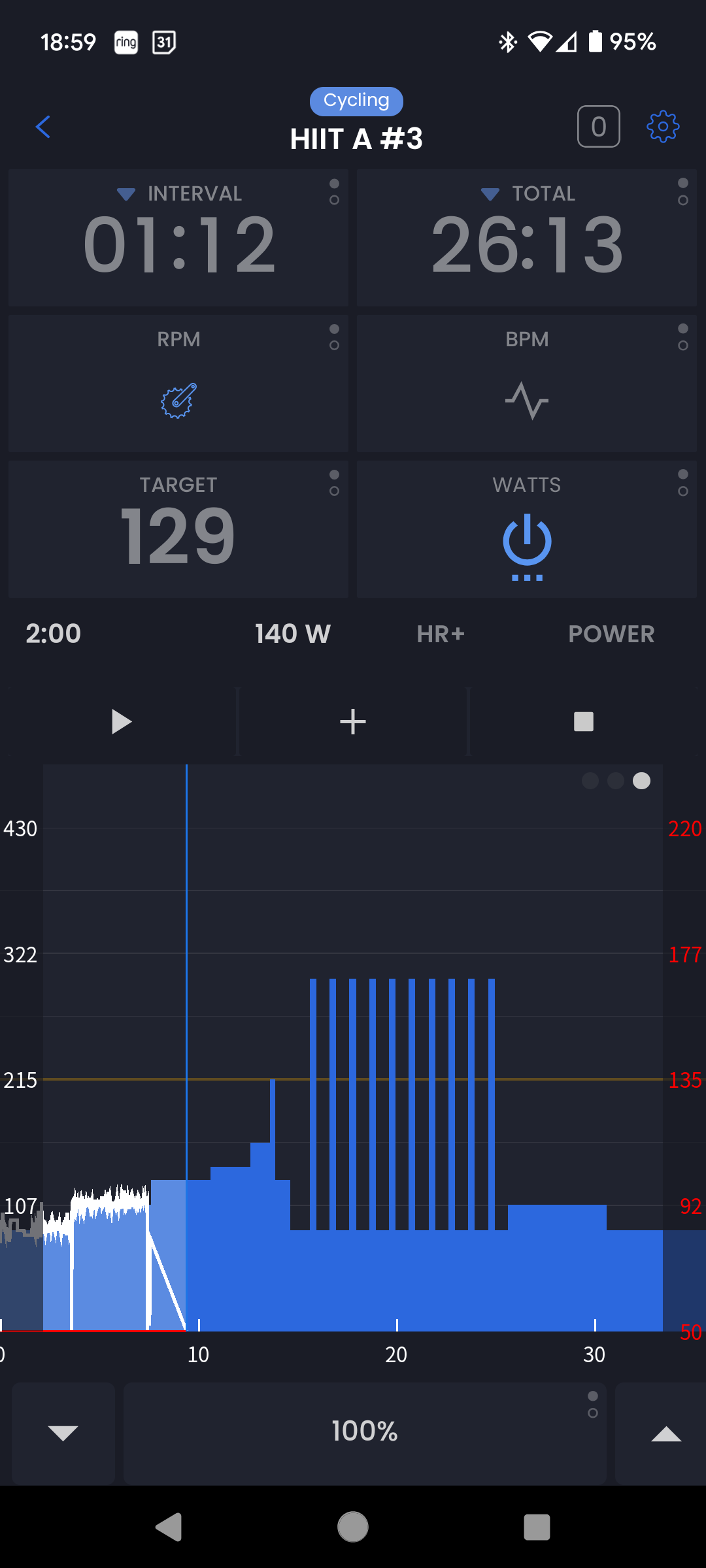The image size is (706, 1568).
Task: Start the workout with the play button
Action: point(121,722)
